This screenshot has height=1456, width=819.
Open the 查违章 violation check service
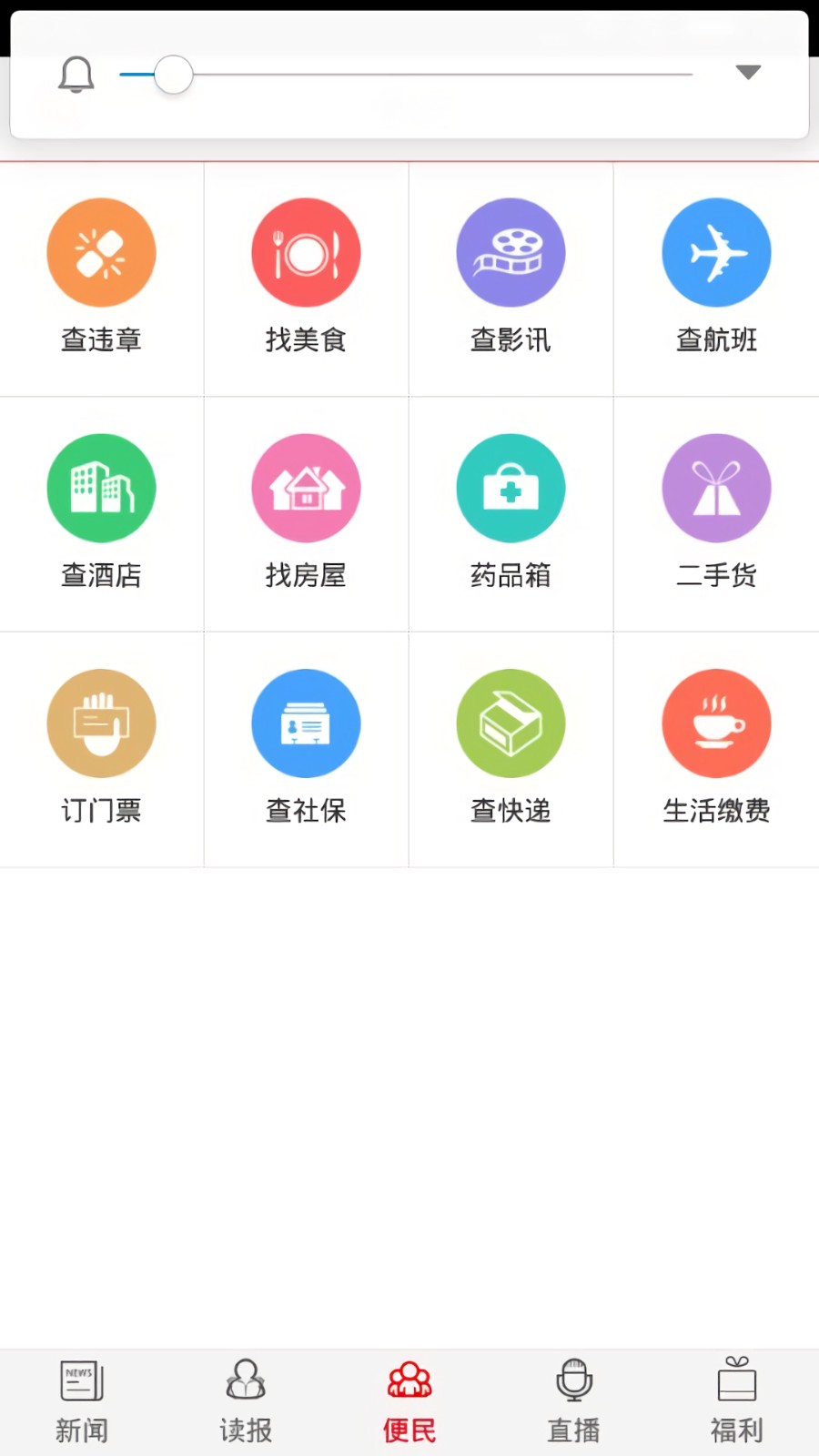(x=101, y=273)
